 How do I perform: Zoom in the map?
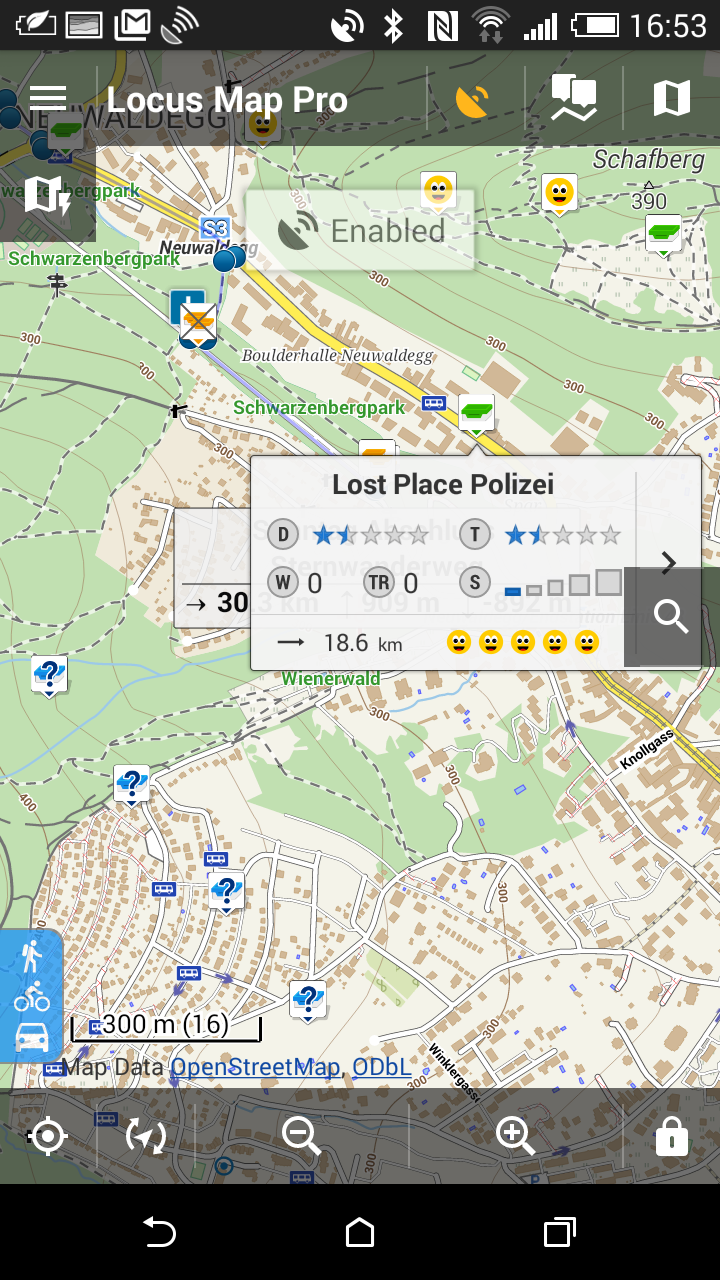tap(515, 1137)
